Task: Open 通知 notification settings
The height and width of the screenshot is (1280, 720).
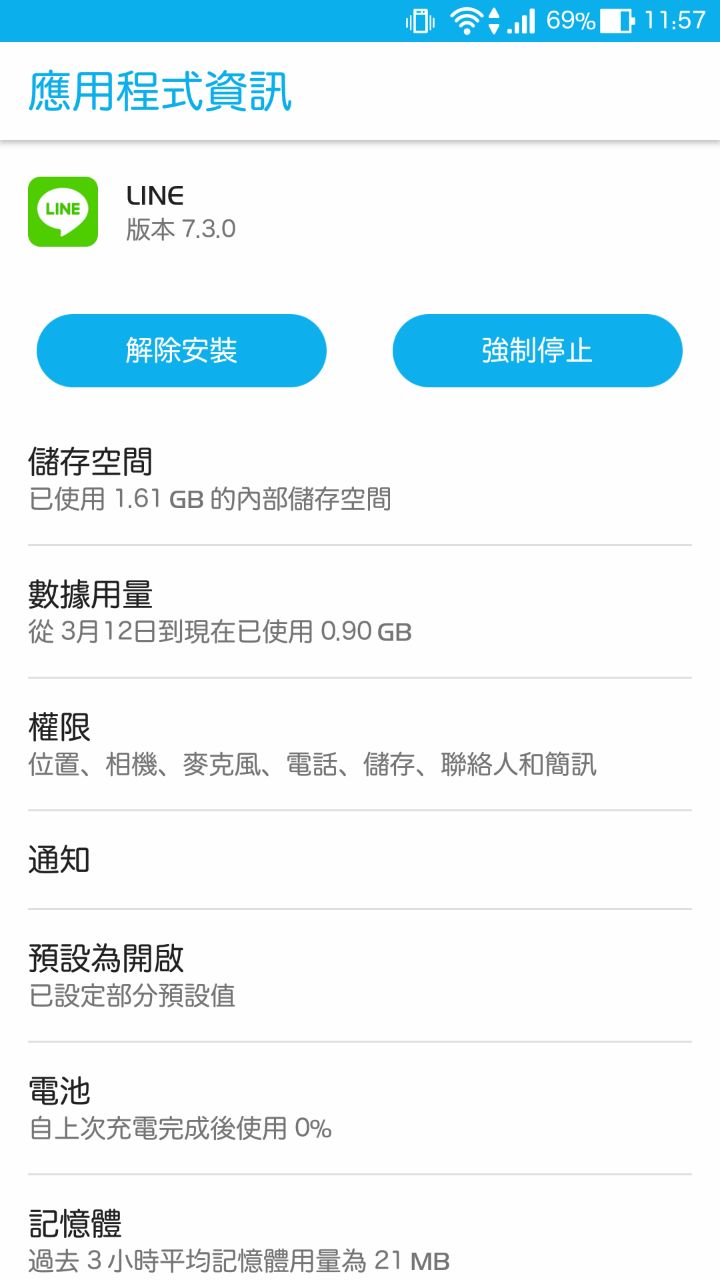Action: tap(360, 860)
